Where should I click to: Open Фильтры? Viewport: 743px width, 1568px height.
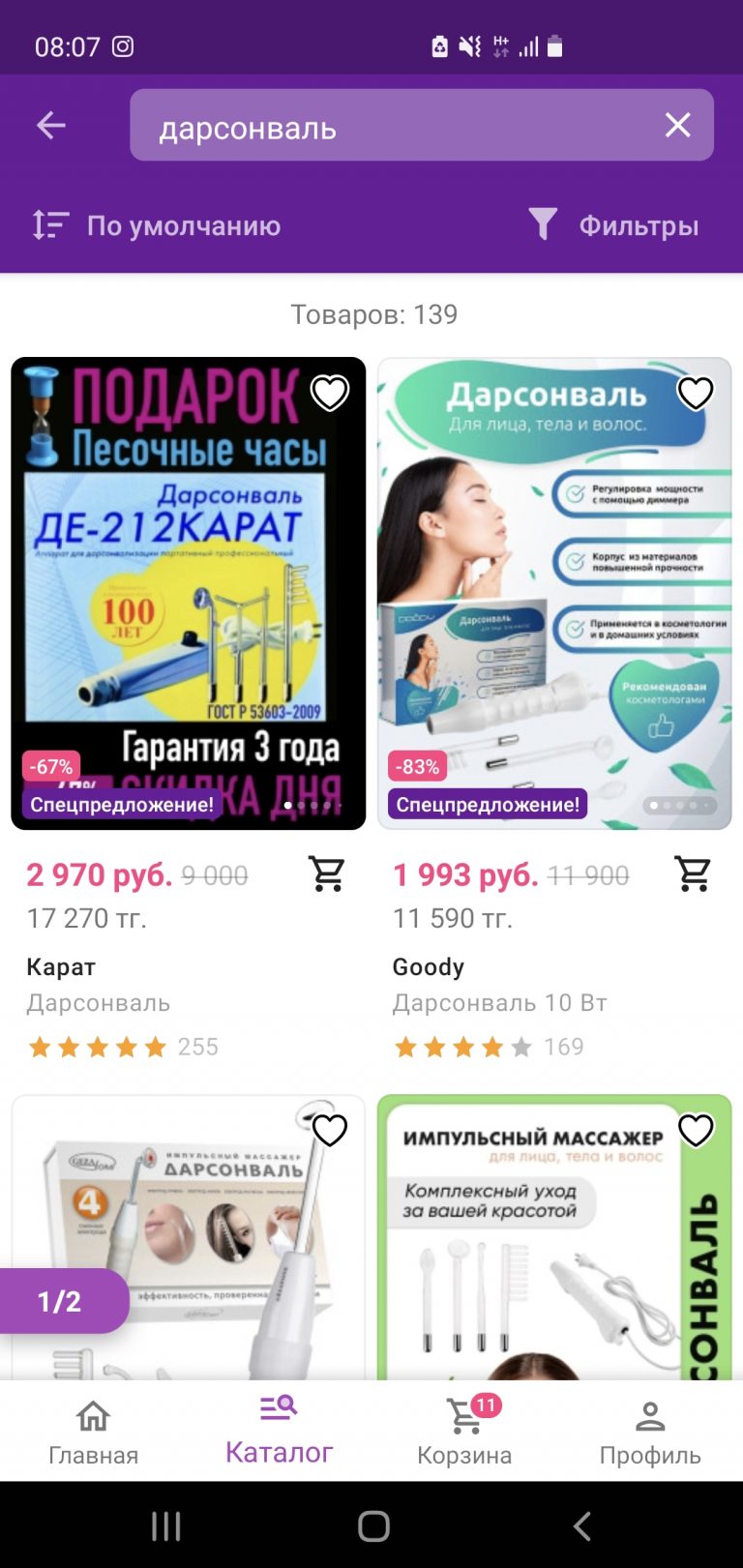[x=613, y=225]
